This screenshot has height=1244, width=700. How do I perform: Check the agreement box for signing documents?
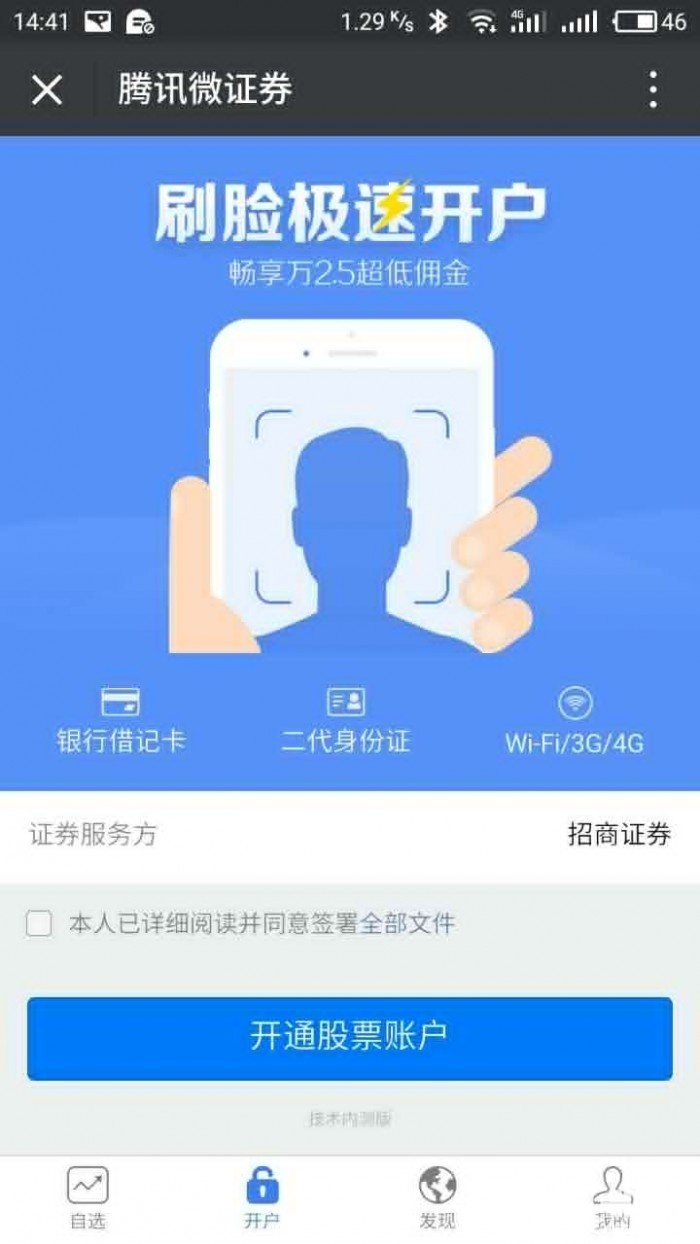39,923
